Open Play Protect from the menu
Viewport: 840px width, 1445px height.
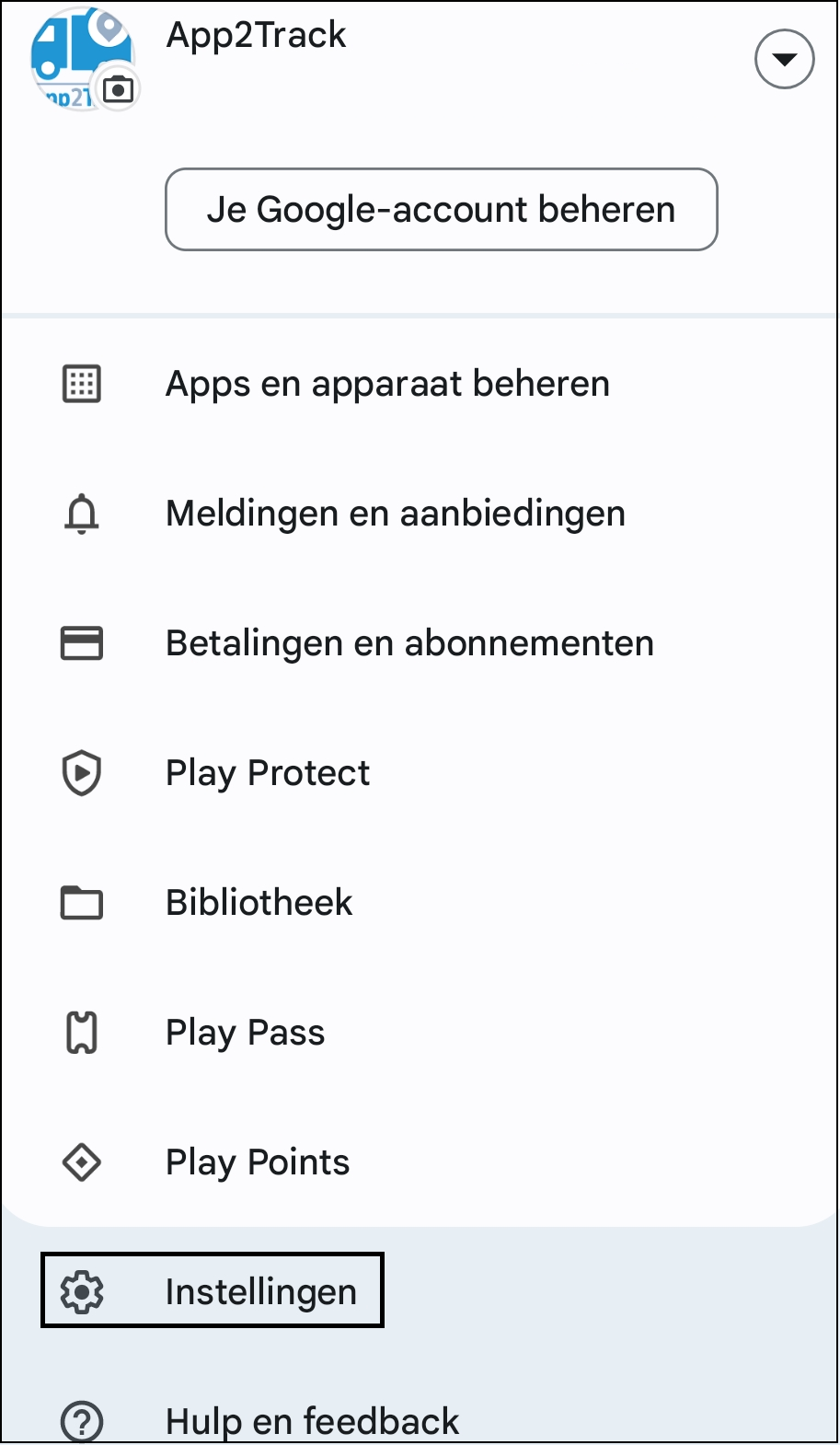pyautogui.click(x=267, y=773)
